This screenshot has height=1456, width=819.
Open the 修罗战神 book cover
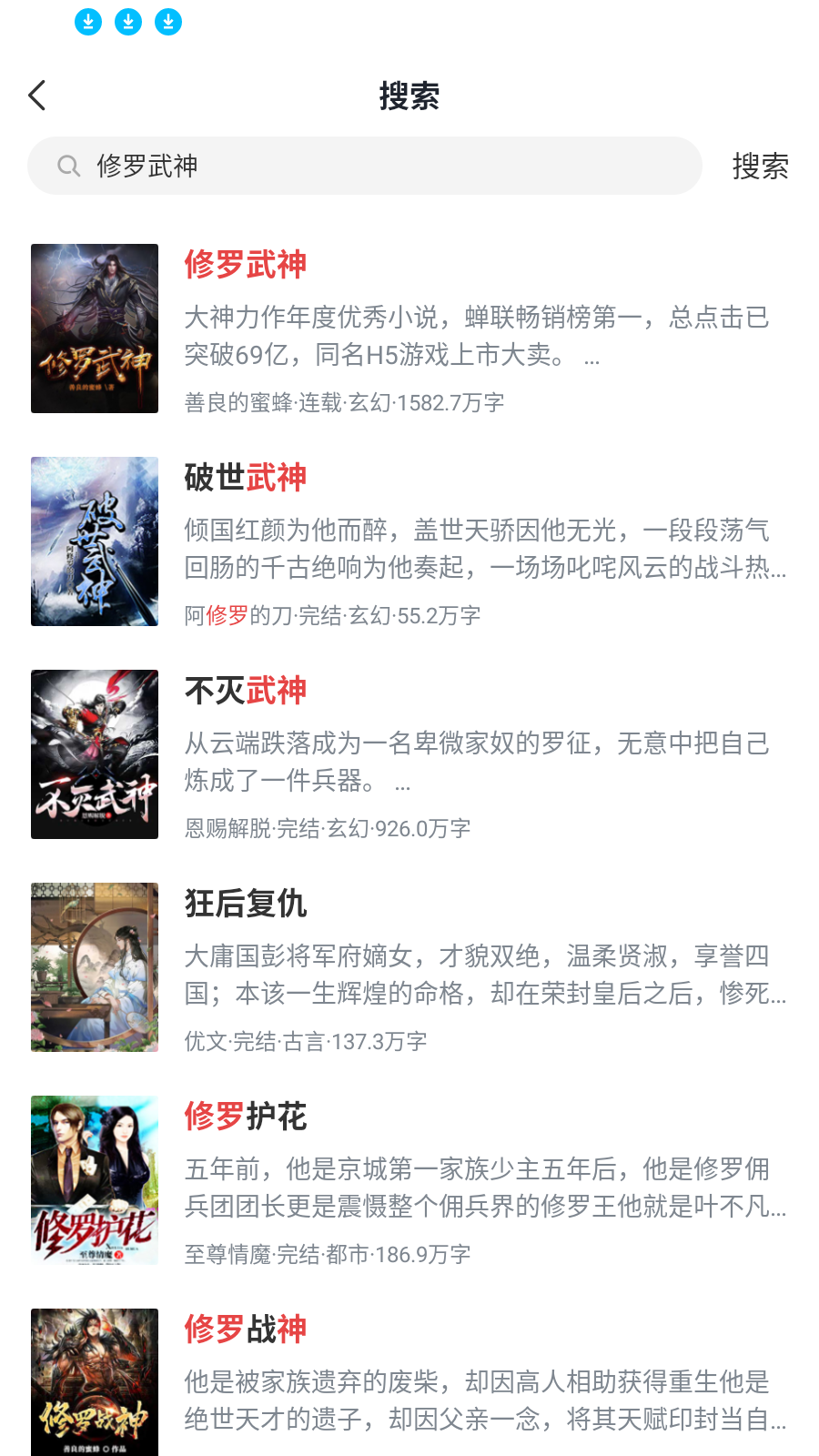pos(95,1381)
